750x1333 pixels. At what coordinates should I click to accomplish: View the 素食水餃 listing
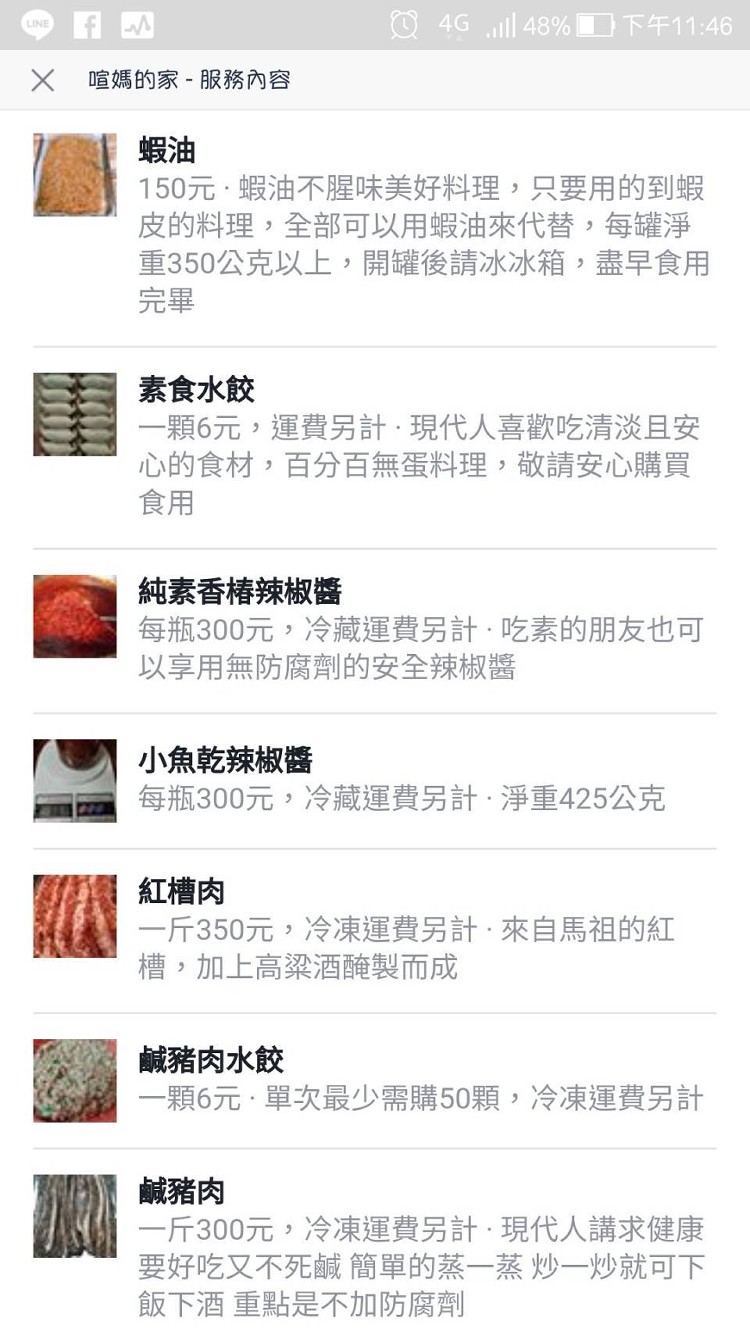pos(196,389)
